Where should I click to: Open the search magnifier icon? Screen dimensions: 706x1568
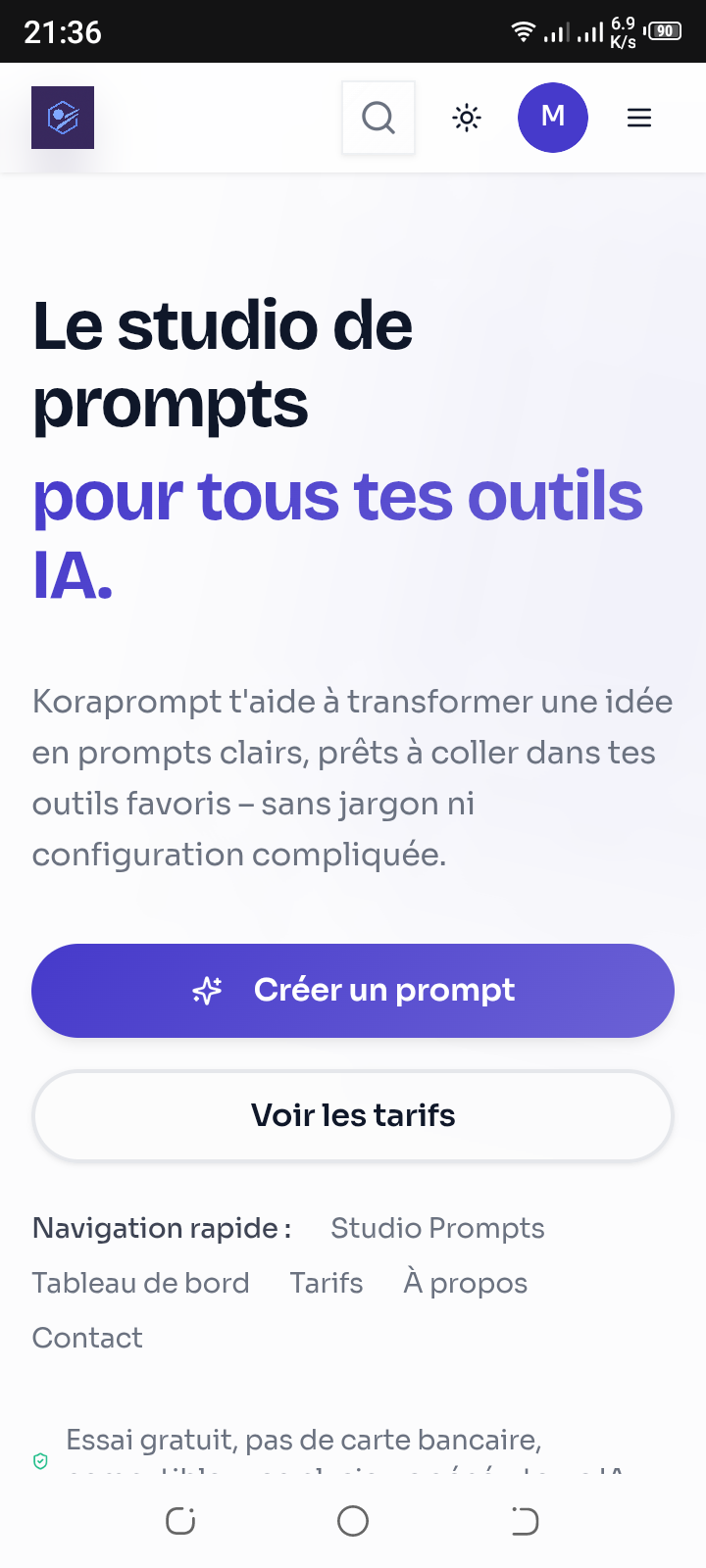point(378,118)
